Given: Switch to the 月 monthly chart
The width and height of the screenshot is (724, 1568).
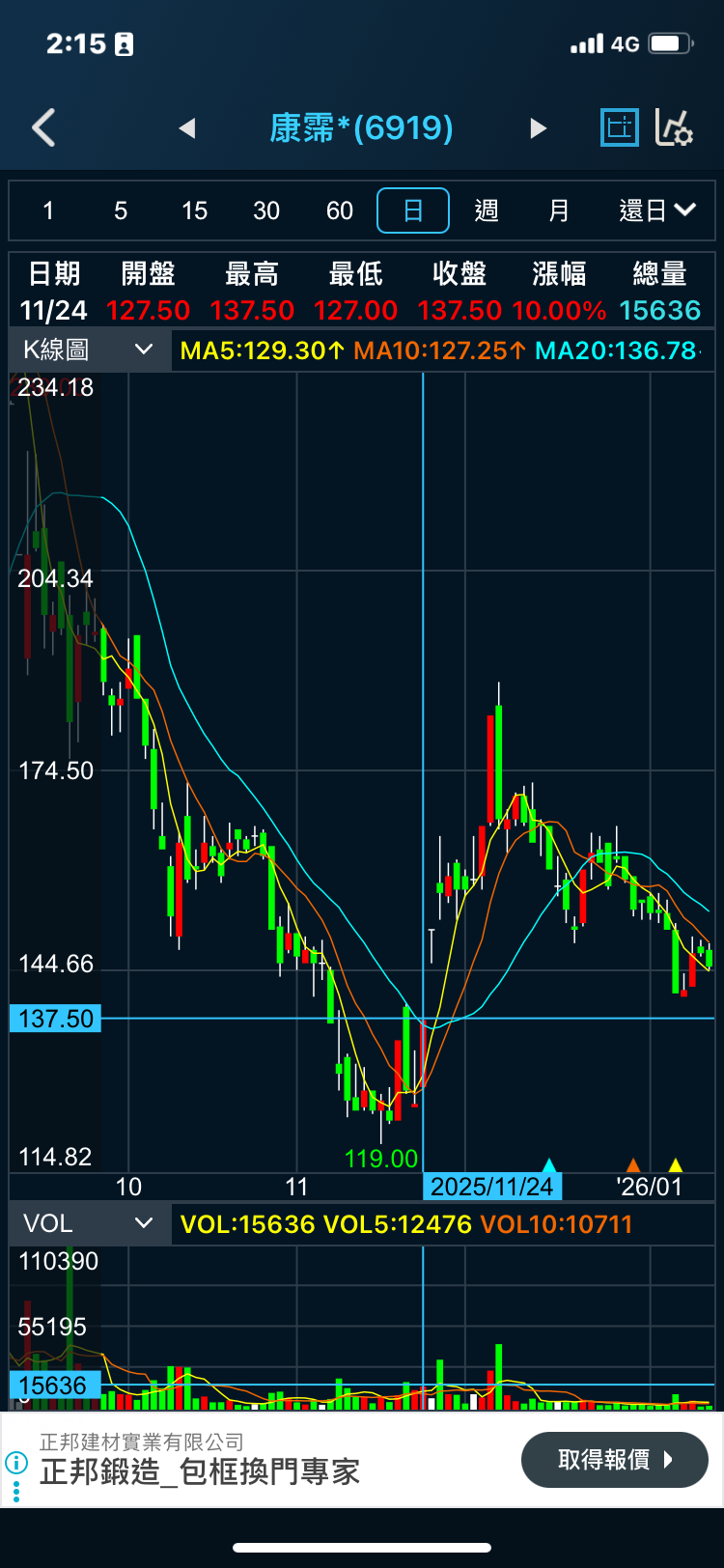Looking at the screenshot, I should 559,210.
